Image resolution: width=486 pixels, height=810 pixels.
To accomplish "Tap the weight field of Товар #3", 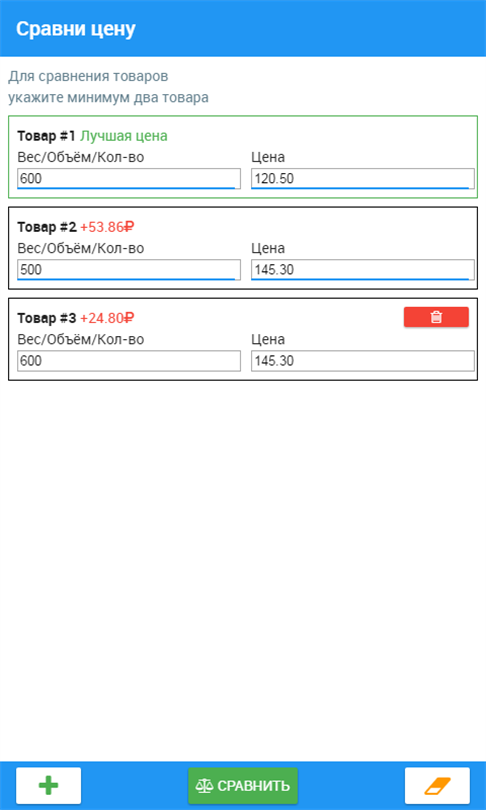I will coord(129,361).
